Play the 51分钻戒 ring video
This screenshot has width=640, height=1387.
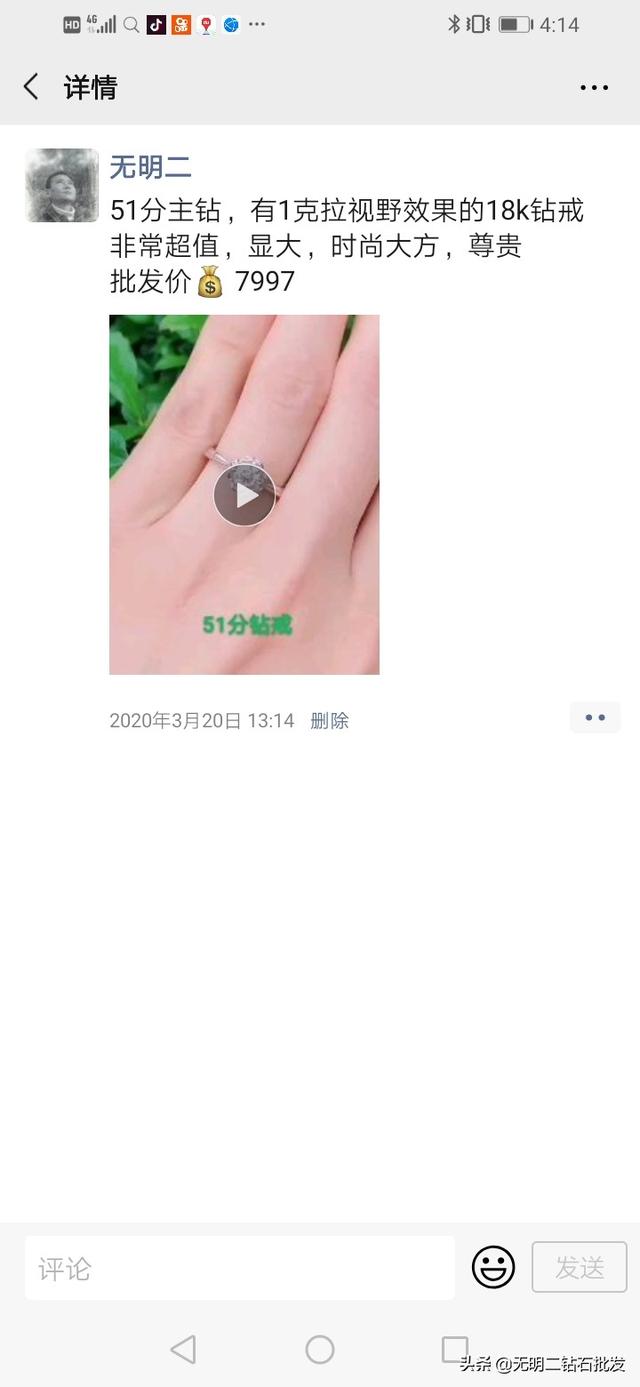point(244,495)
